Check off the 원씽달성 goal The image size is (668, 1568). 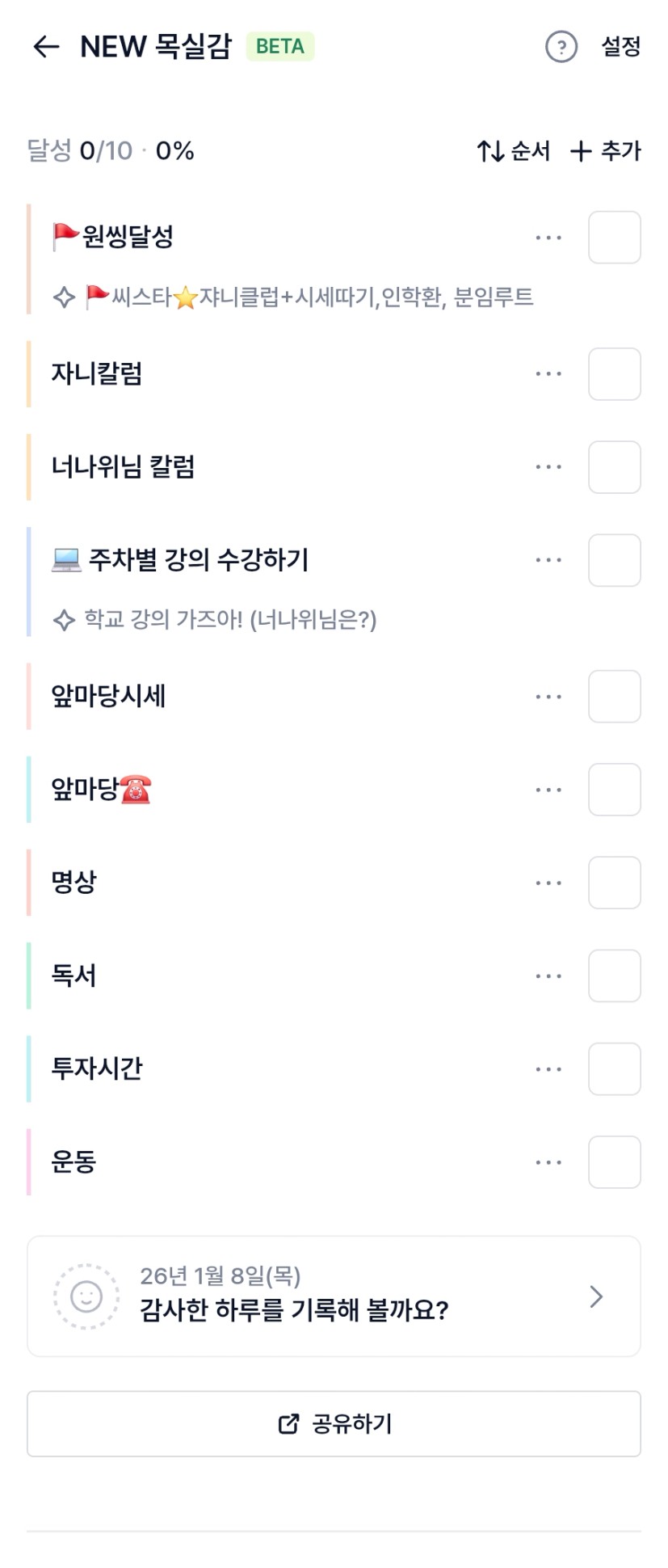coord(614,238)
